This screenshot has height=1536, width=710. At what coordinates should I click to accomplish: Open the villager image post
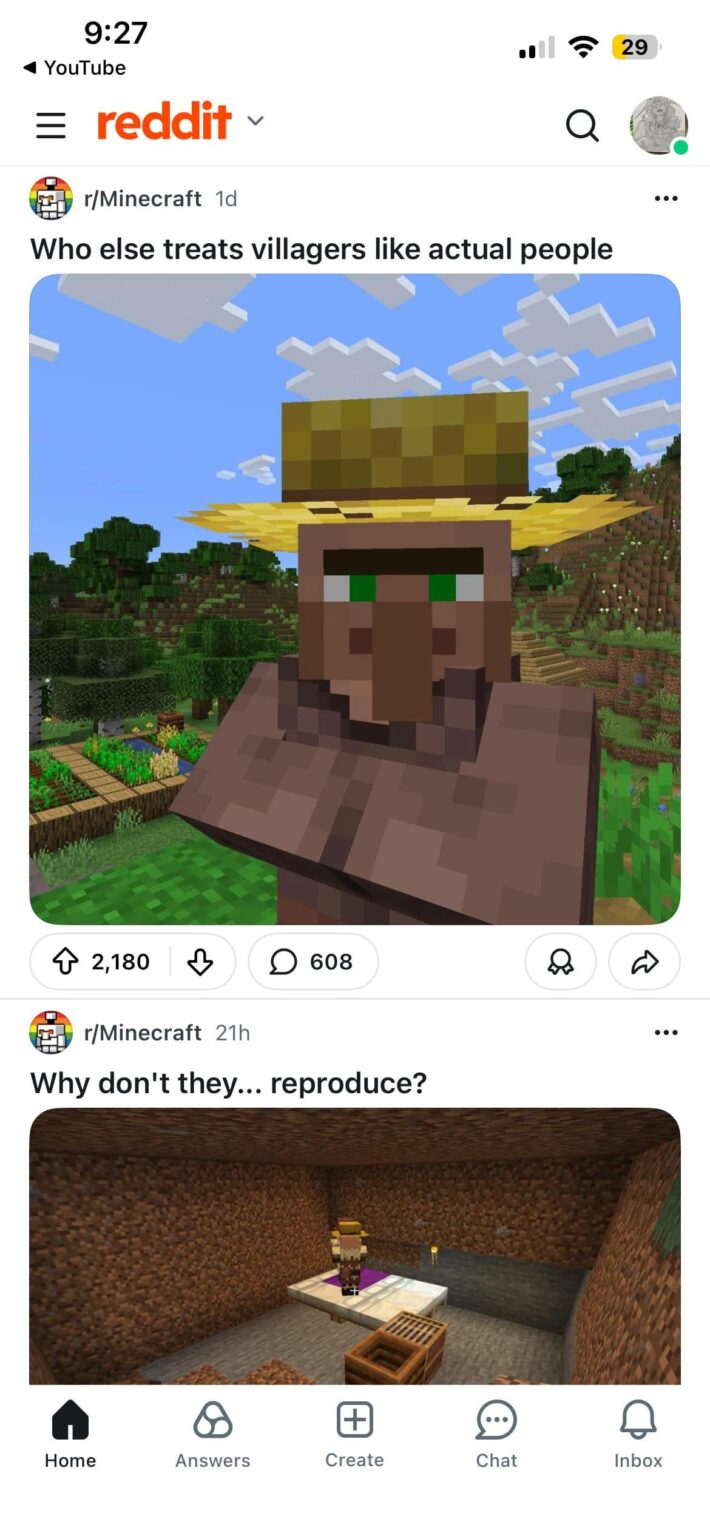(x=355, y=598)
